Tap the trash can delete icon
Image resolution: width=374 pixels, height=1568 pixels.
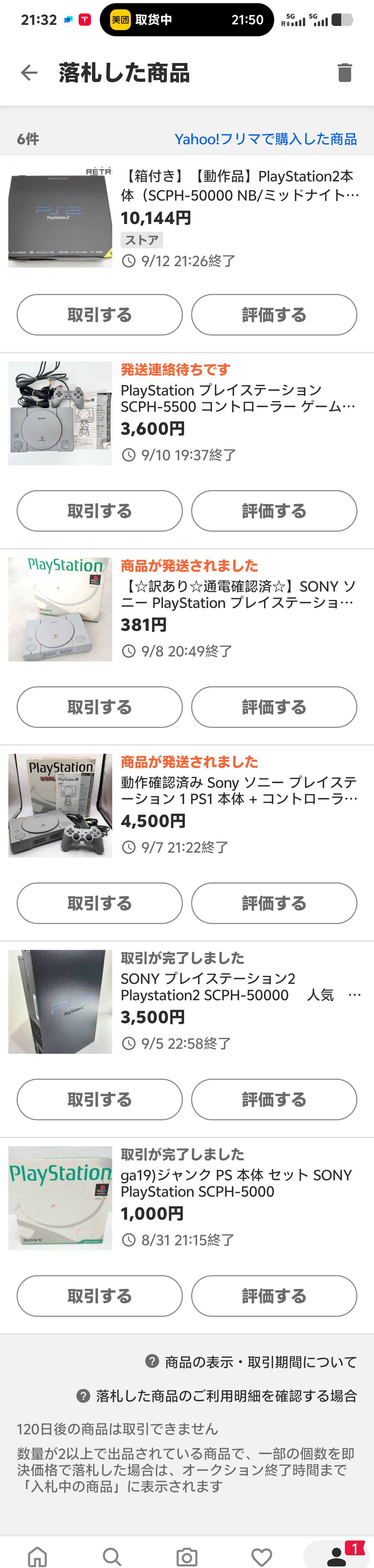pyautogui.click(x=344, y=73)
